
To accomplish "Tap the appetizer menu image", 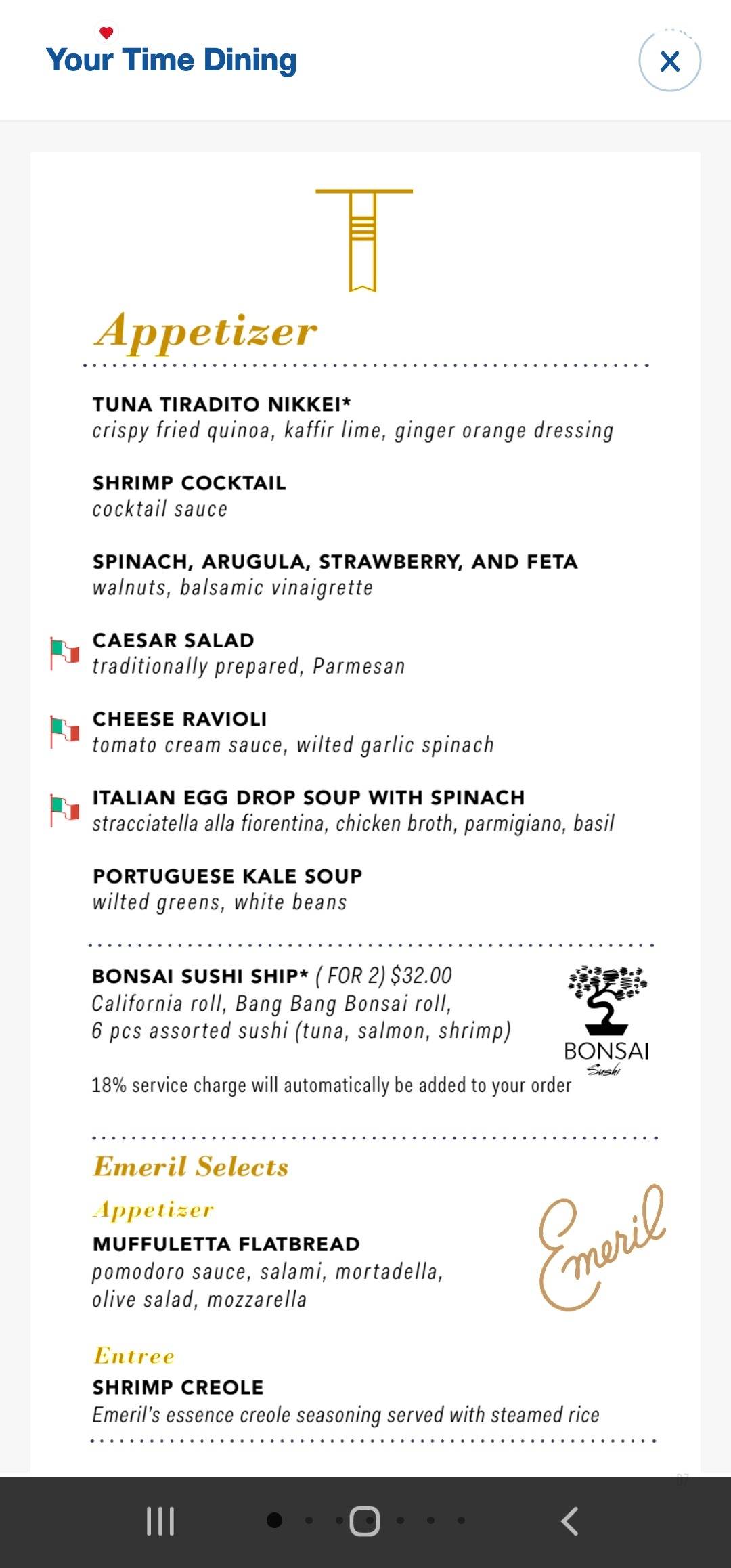I will point(365,814).
